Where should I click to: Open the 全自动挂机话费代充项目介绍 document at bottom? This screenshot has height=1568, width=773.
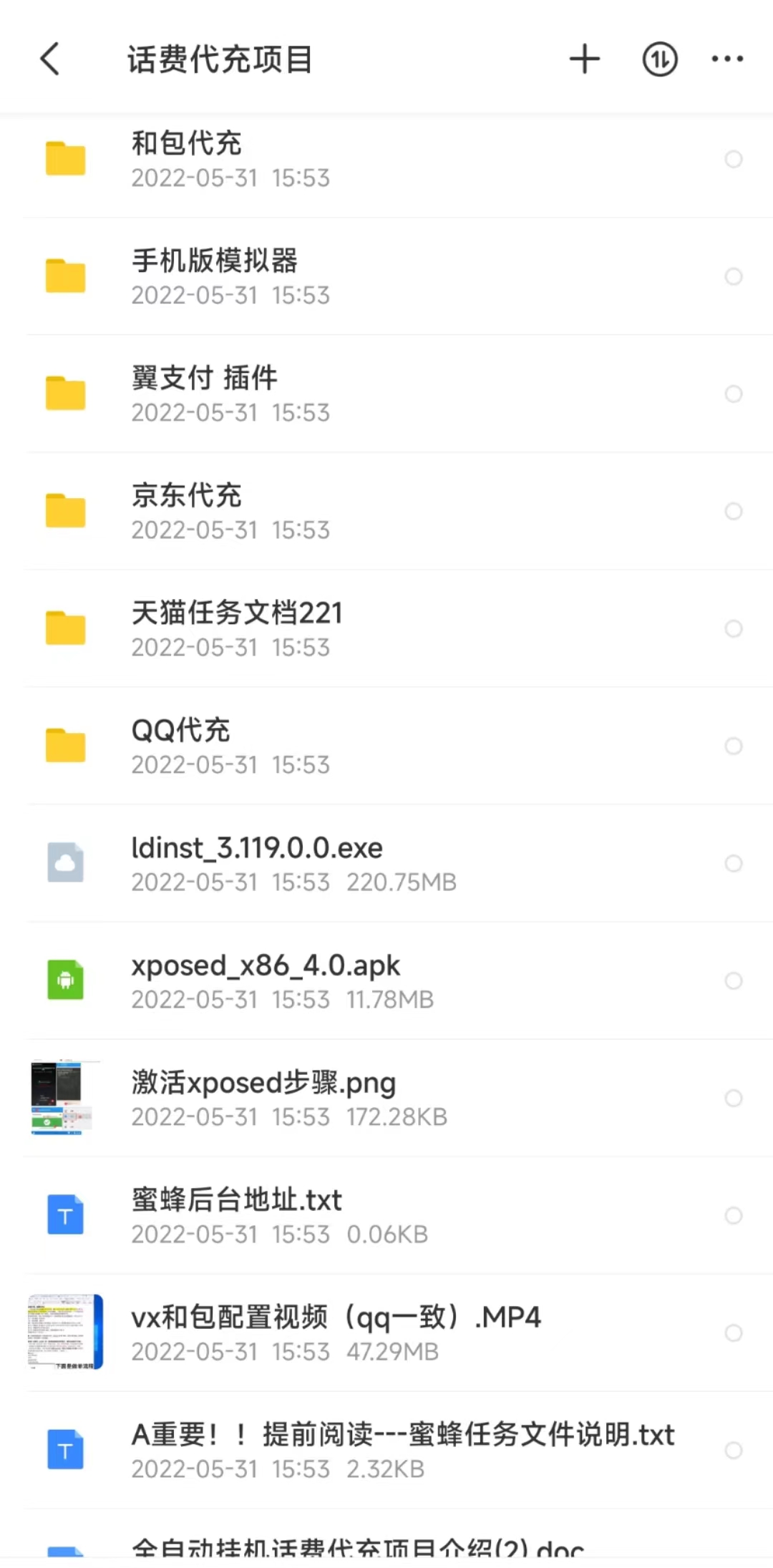coord(358,1546)
